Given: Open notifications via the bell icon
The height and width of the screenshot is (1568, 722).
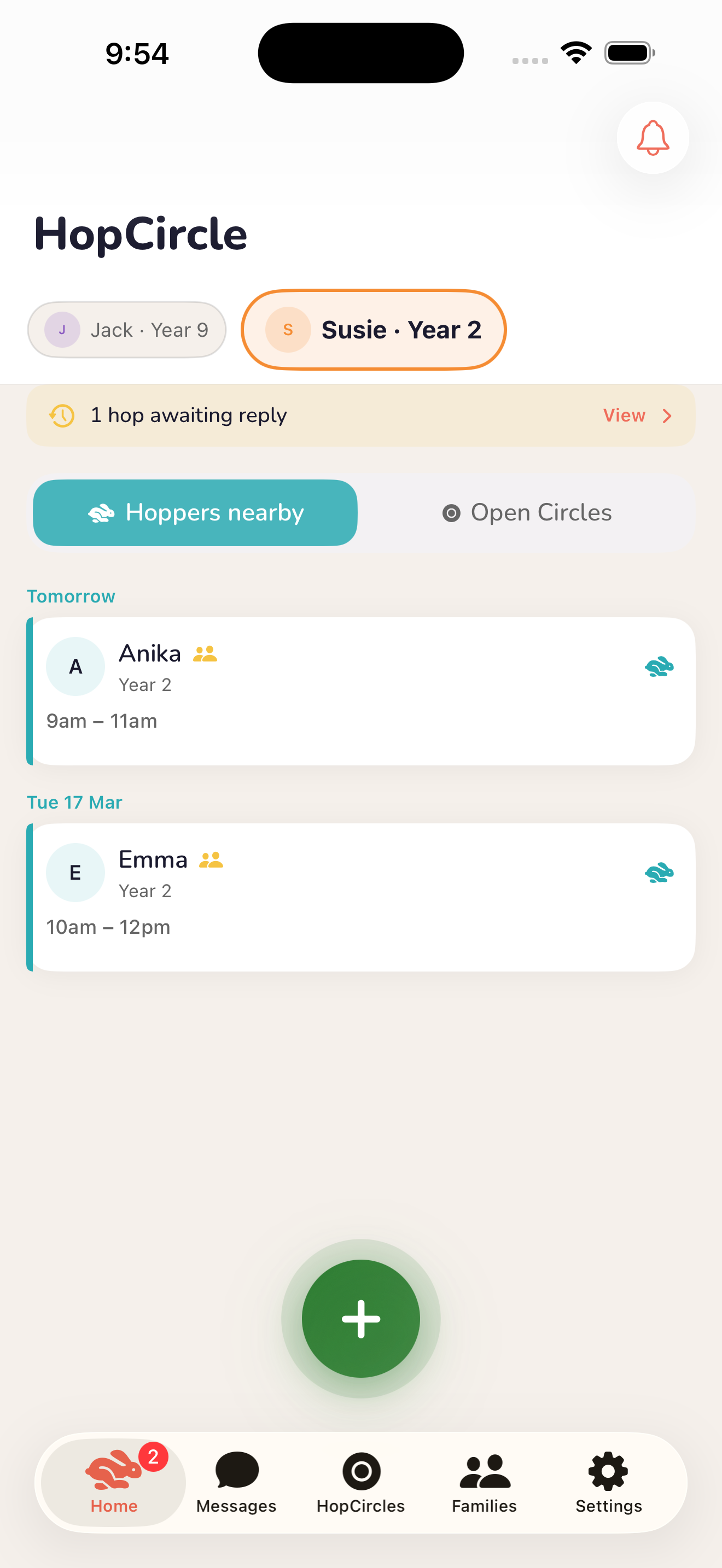Looking at the screenshot, I should click(x=652, y=138).
